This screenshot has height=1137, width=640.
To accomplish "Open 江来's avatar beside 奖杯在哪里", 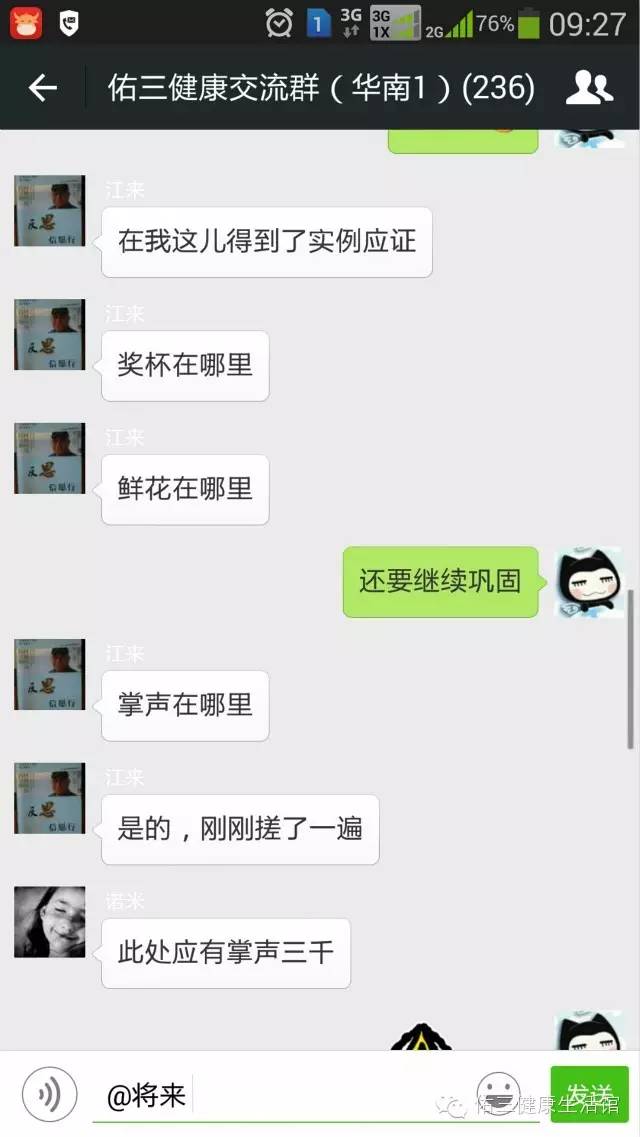I will [x=49, y=335].
